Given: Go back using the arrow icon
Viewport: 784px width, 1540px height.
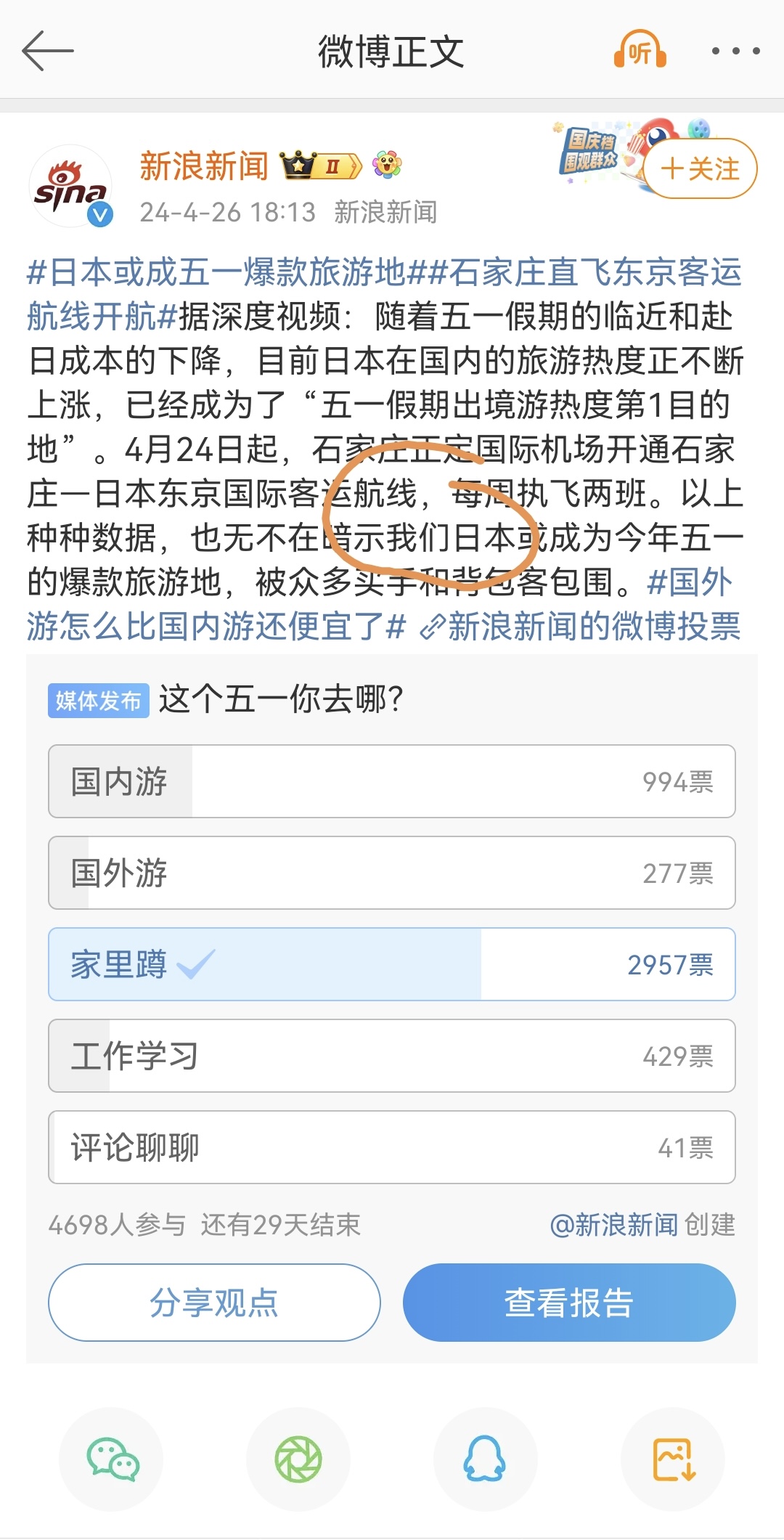Looking at the screenshot, I should point(48,52).
